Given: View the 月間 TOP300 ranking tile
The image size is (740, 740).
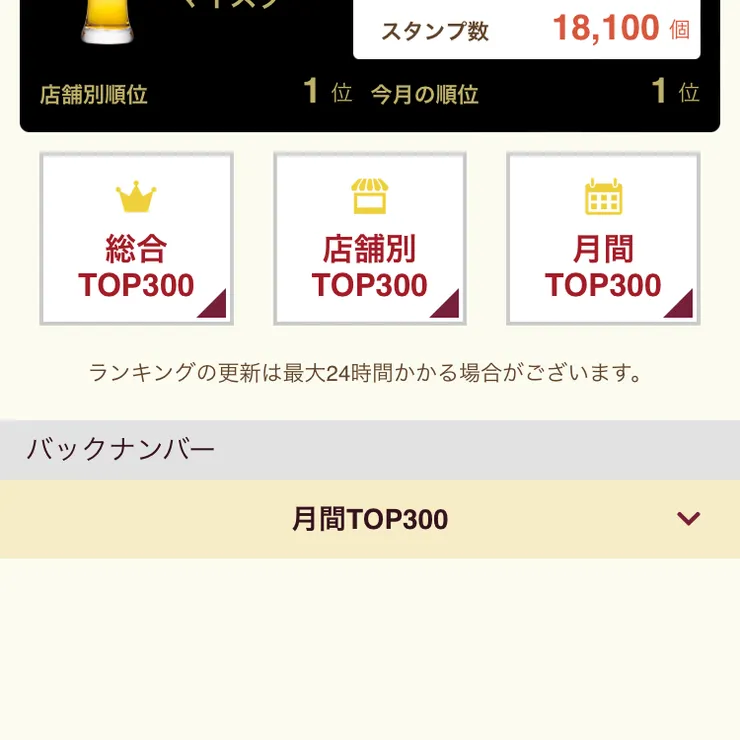Looking at the screenshot, I should click(x=603, y=239).
